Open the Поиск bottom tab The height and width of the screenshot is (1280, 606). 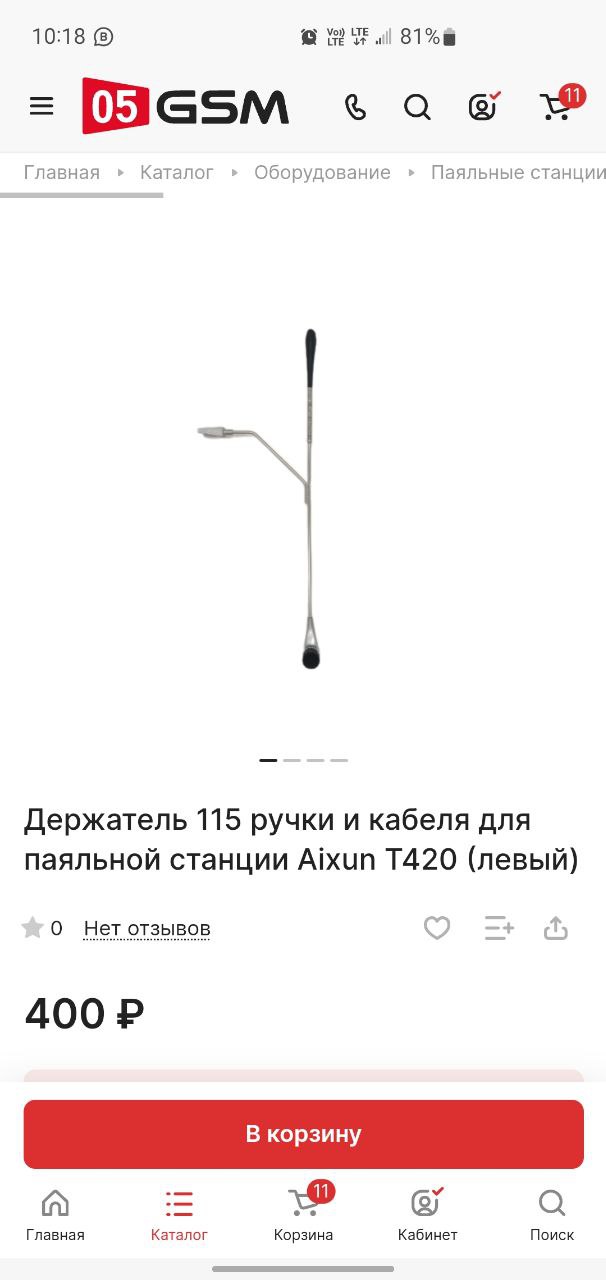(552, 1216)
